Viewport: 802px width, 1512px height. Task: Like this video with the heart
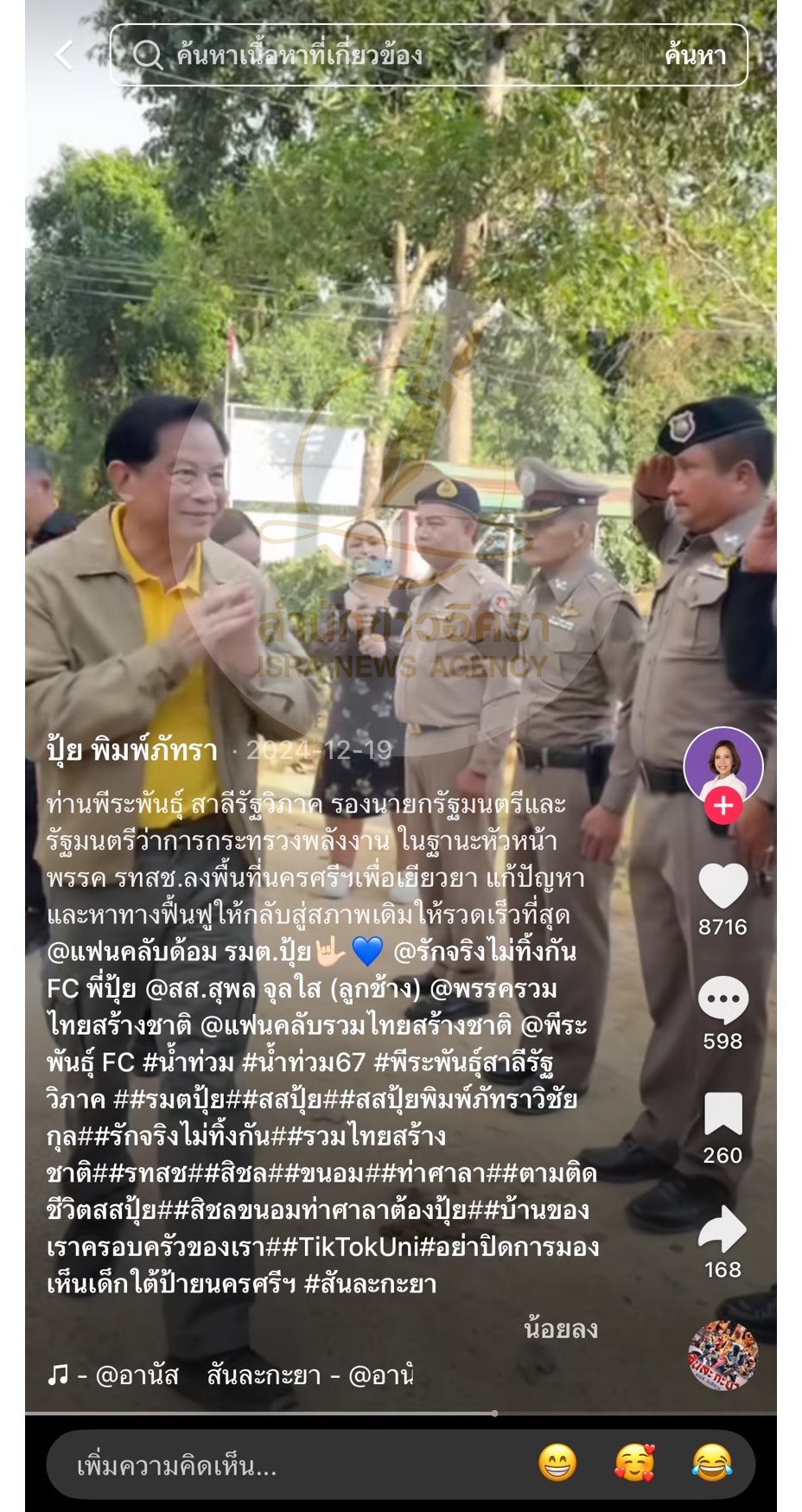[722, 887]
